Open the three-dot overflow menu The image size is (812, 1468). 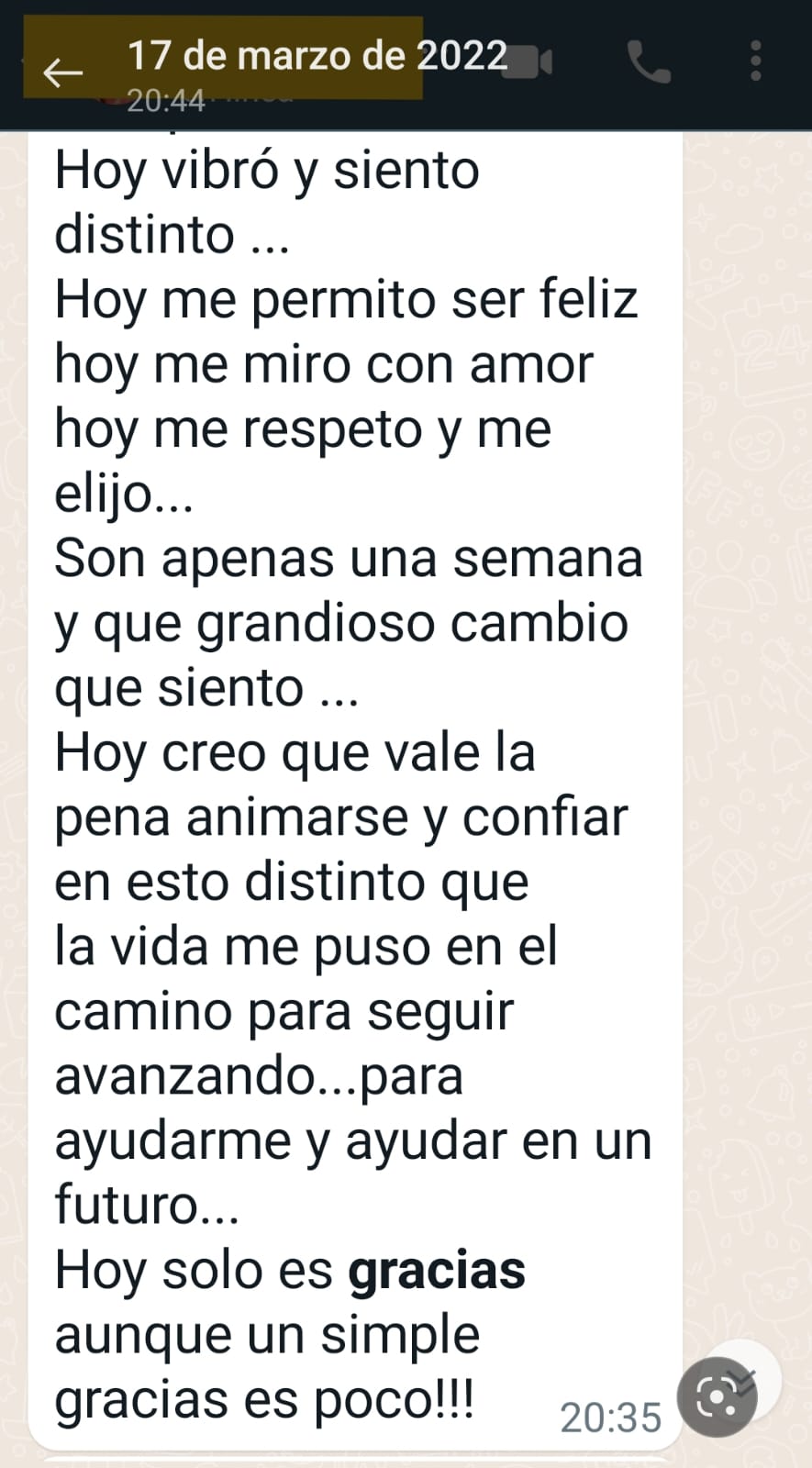coord(756,61)
